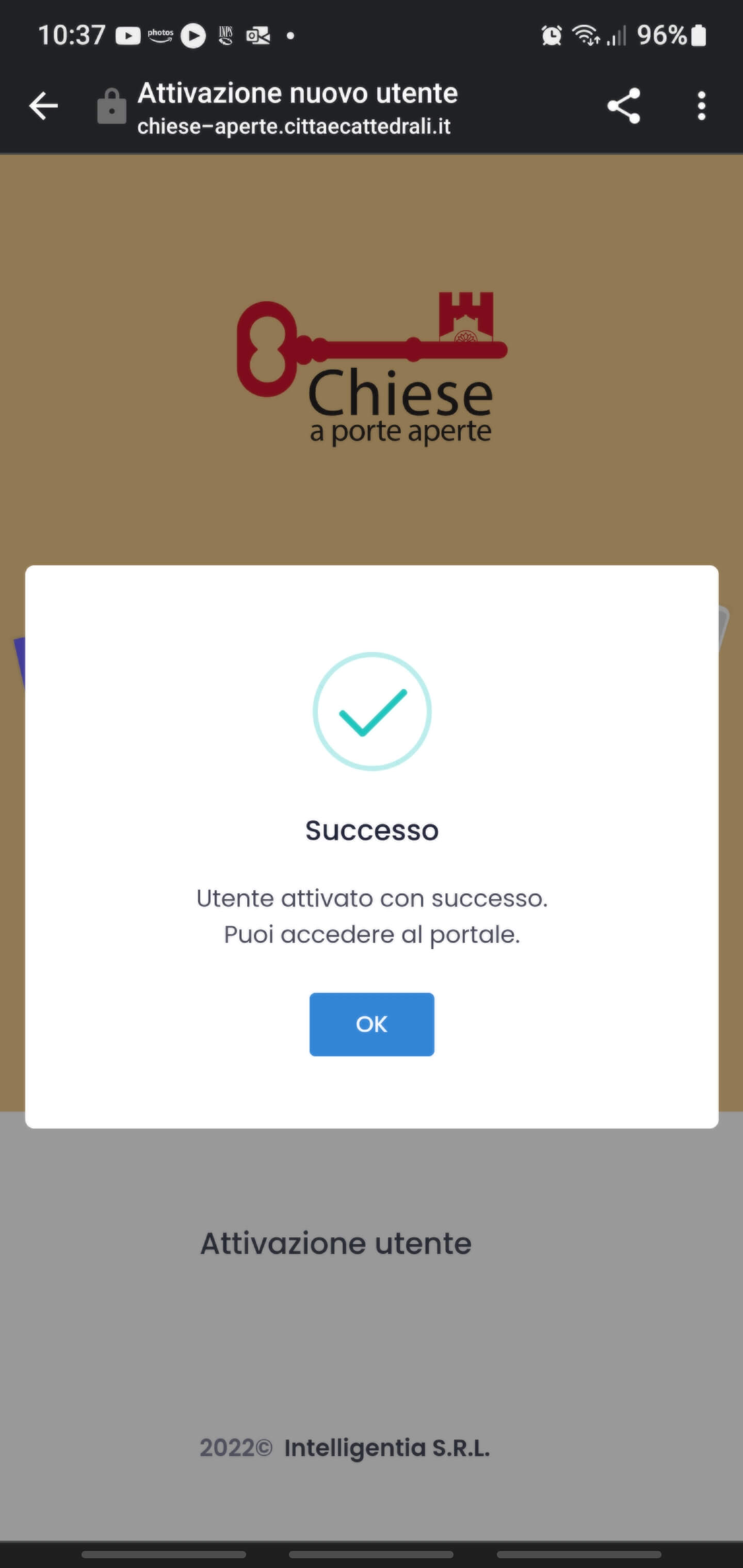
Task: Open the three-dot overflow menu
Action: tap(702, 107)
